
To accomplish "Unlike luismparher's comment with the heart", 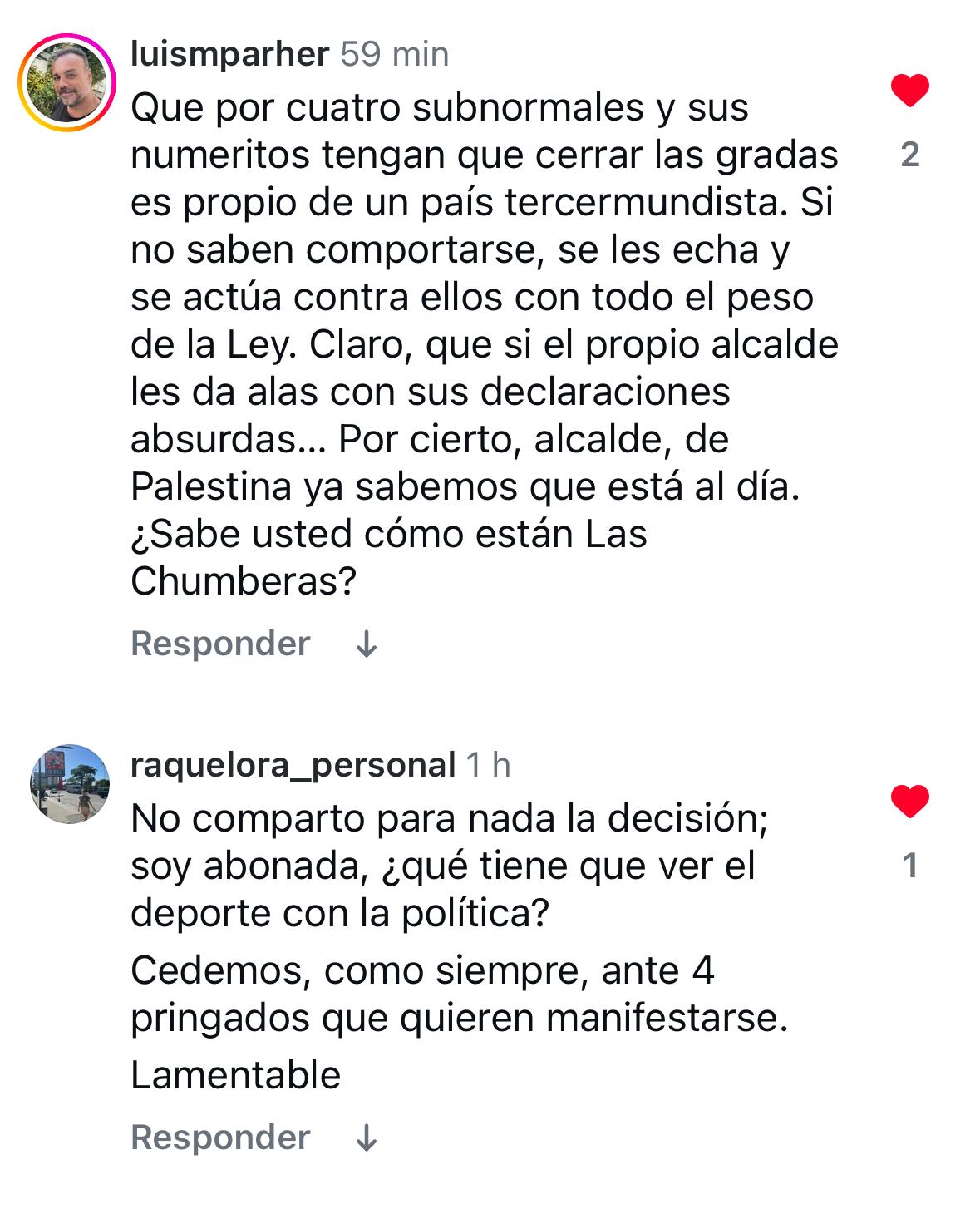I will [909, 90].
